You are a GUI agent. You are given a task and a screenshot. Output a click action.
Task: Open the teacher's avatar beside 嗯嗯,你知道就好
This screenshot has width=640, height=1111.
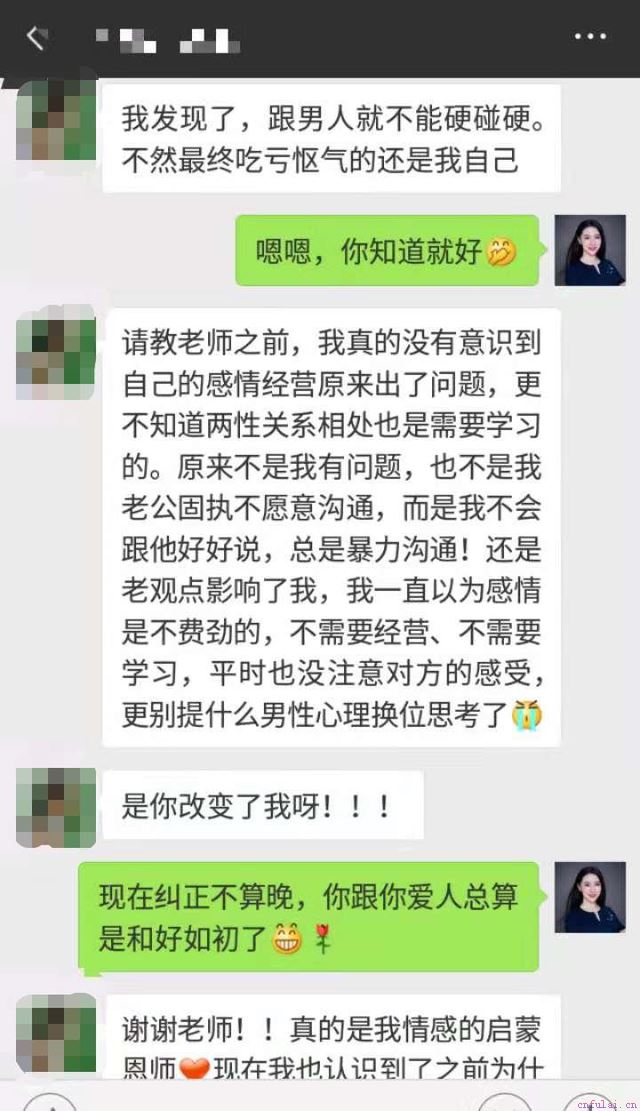pos(589,250)
